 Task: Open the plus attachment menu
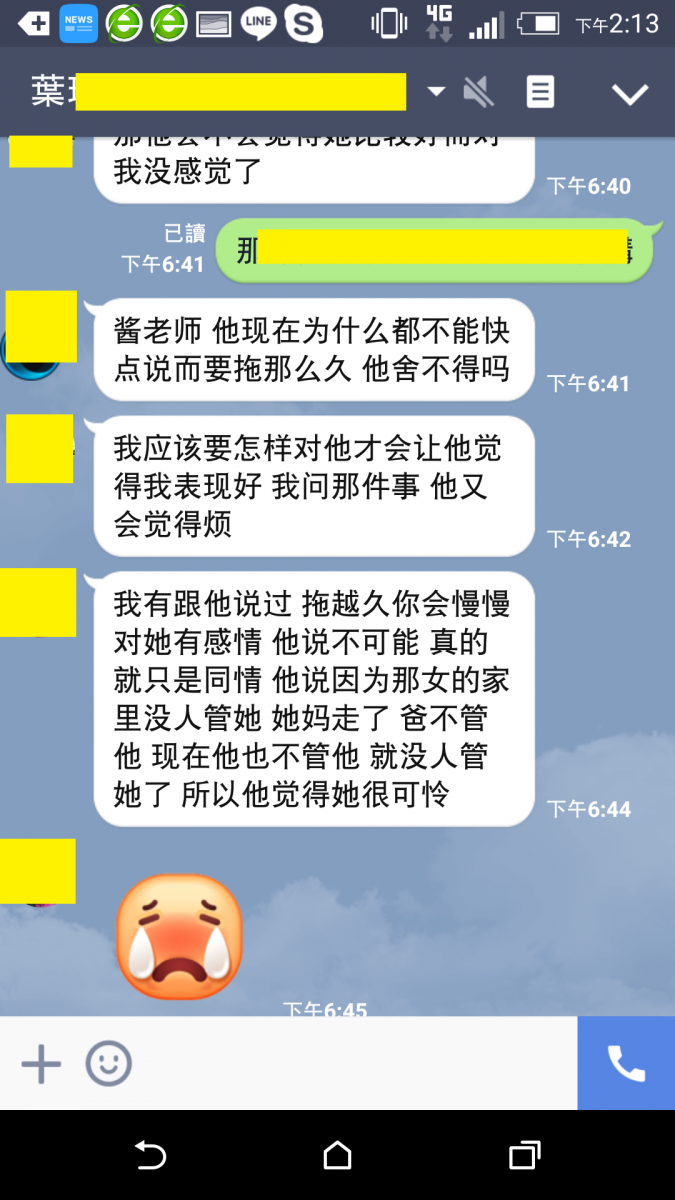(41, 1064)
